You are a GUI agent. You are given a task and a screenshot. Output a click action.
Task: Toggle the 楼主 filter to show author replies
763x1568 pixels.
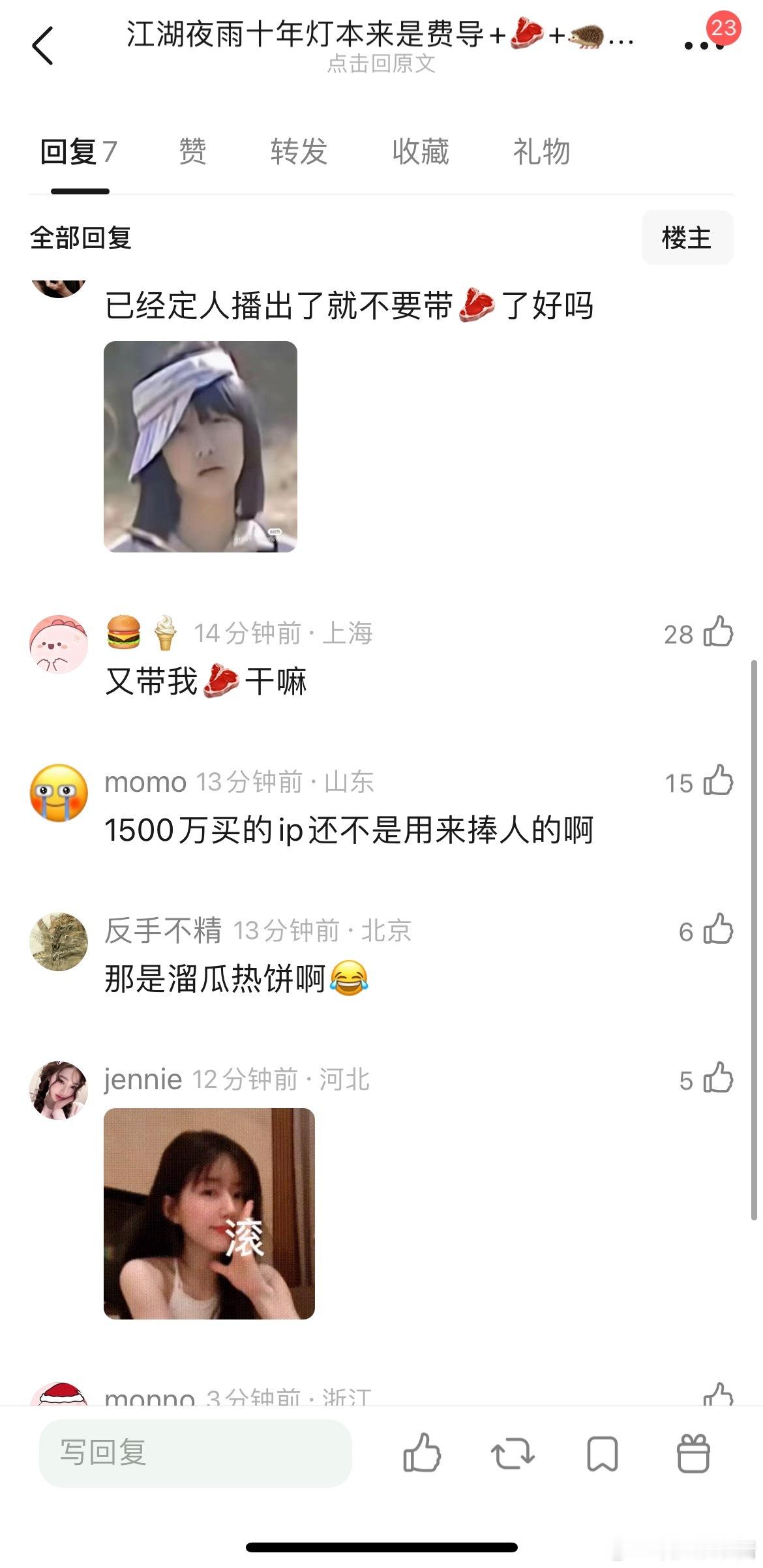tap(687, 238)
